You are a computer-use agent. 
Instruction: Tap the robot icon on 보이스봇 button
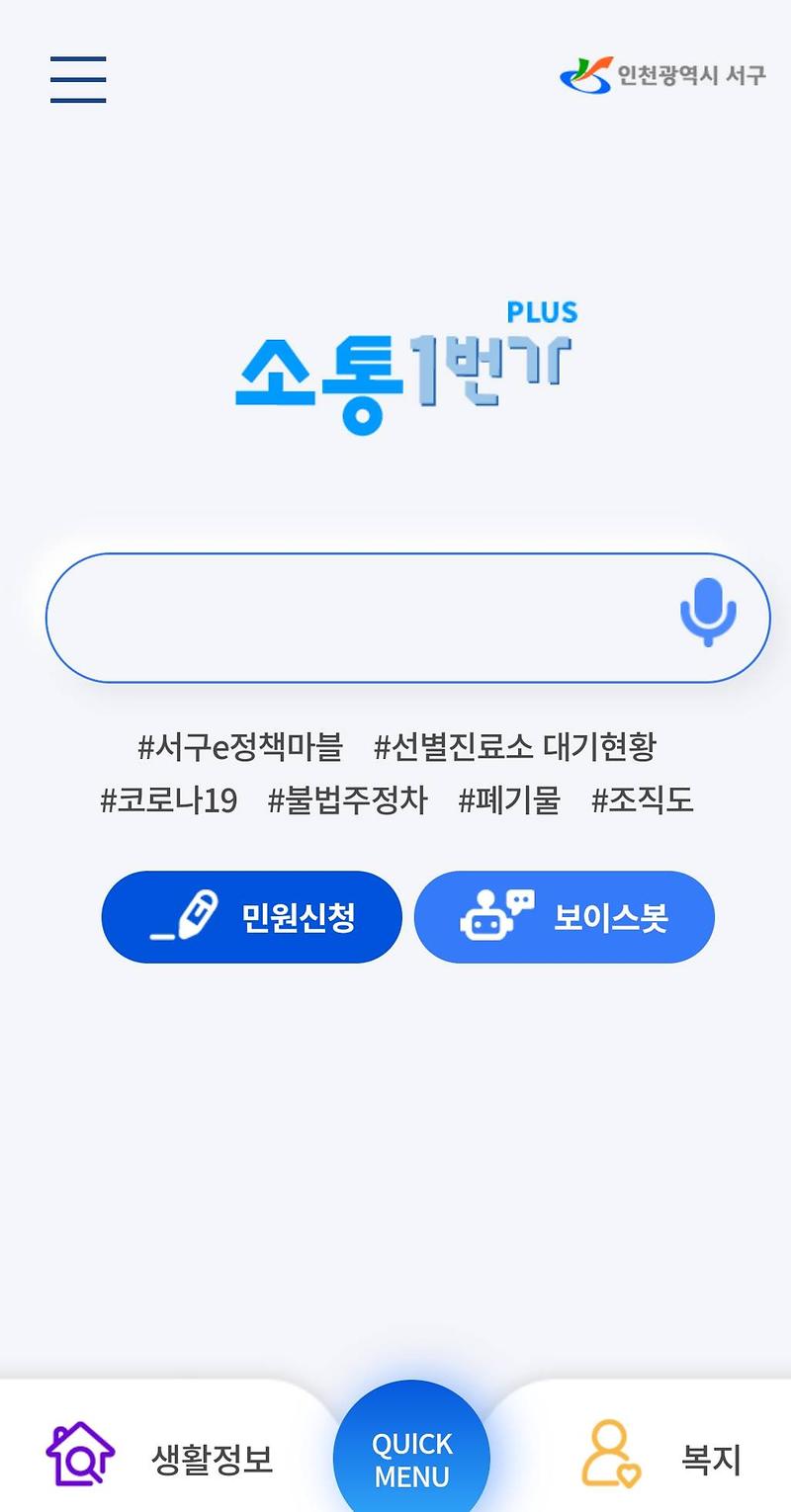(x=498, y=914)
